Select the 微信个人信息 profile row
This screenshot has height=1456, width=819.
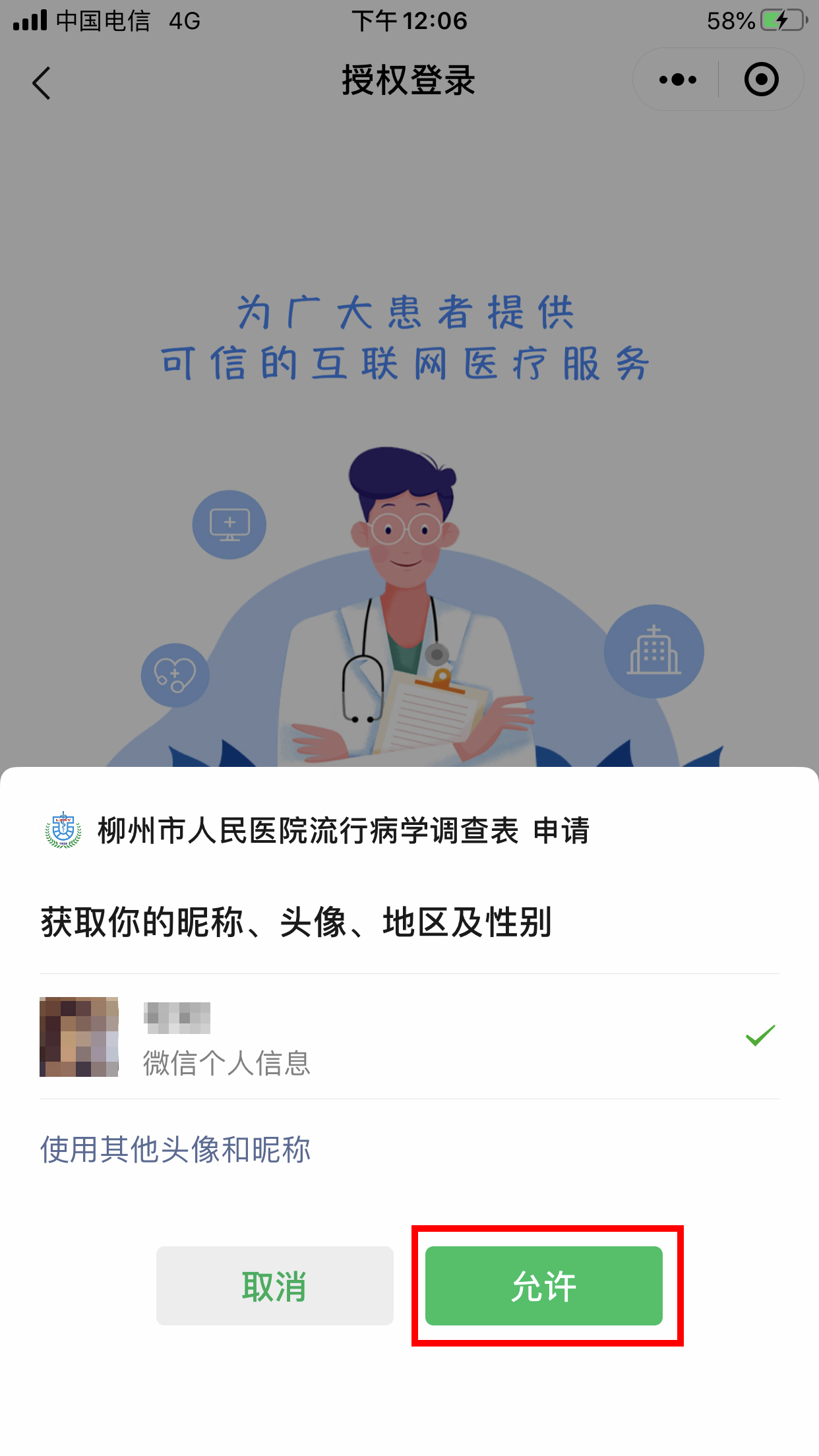(409, 1036)
